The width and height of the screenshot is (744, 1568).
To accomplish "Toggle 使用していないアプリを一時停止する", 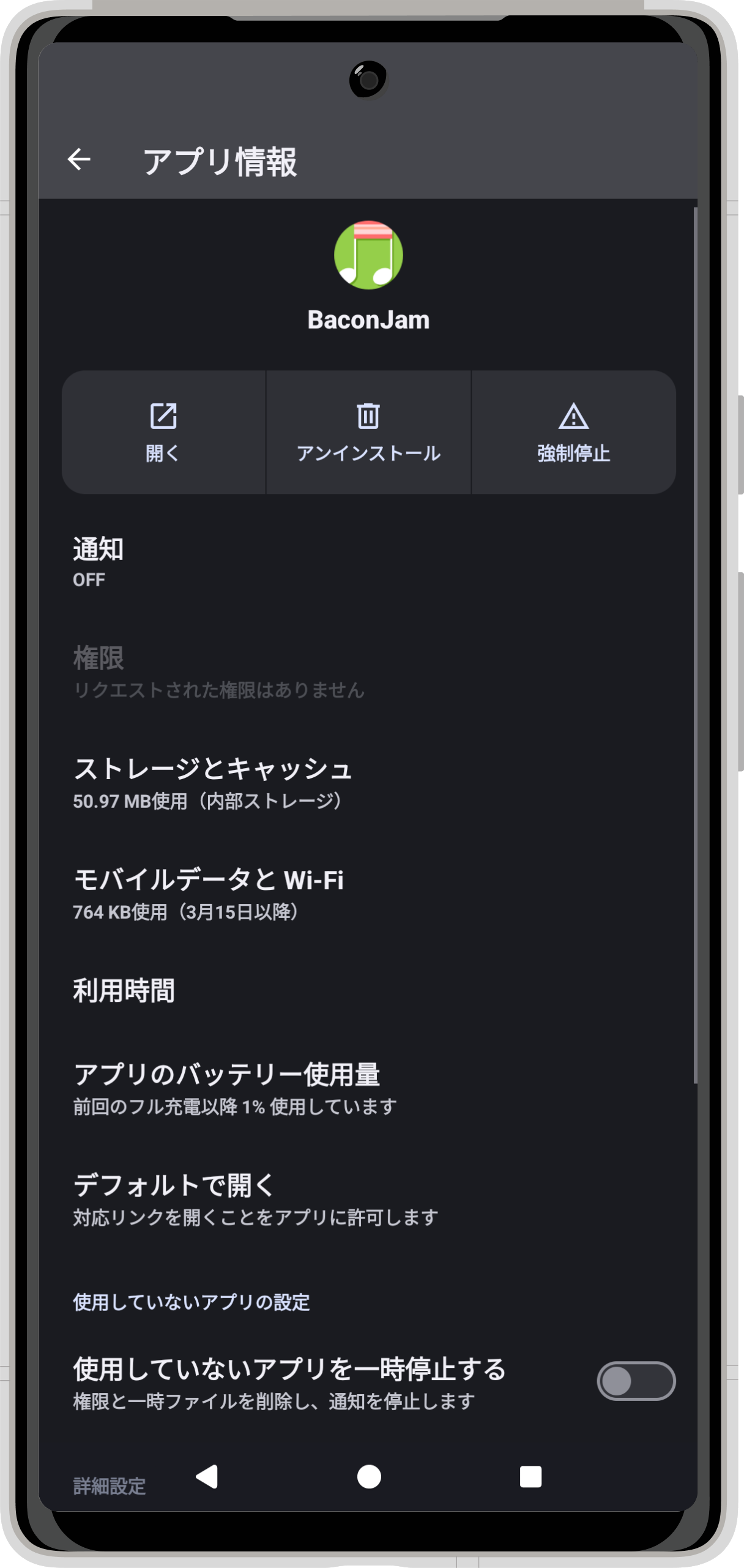I will [x=636, y=1381].
